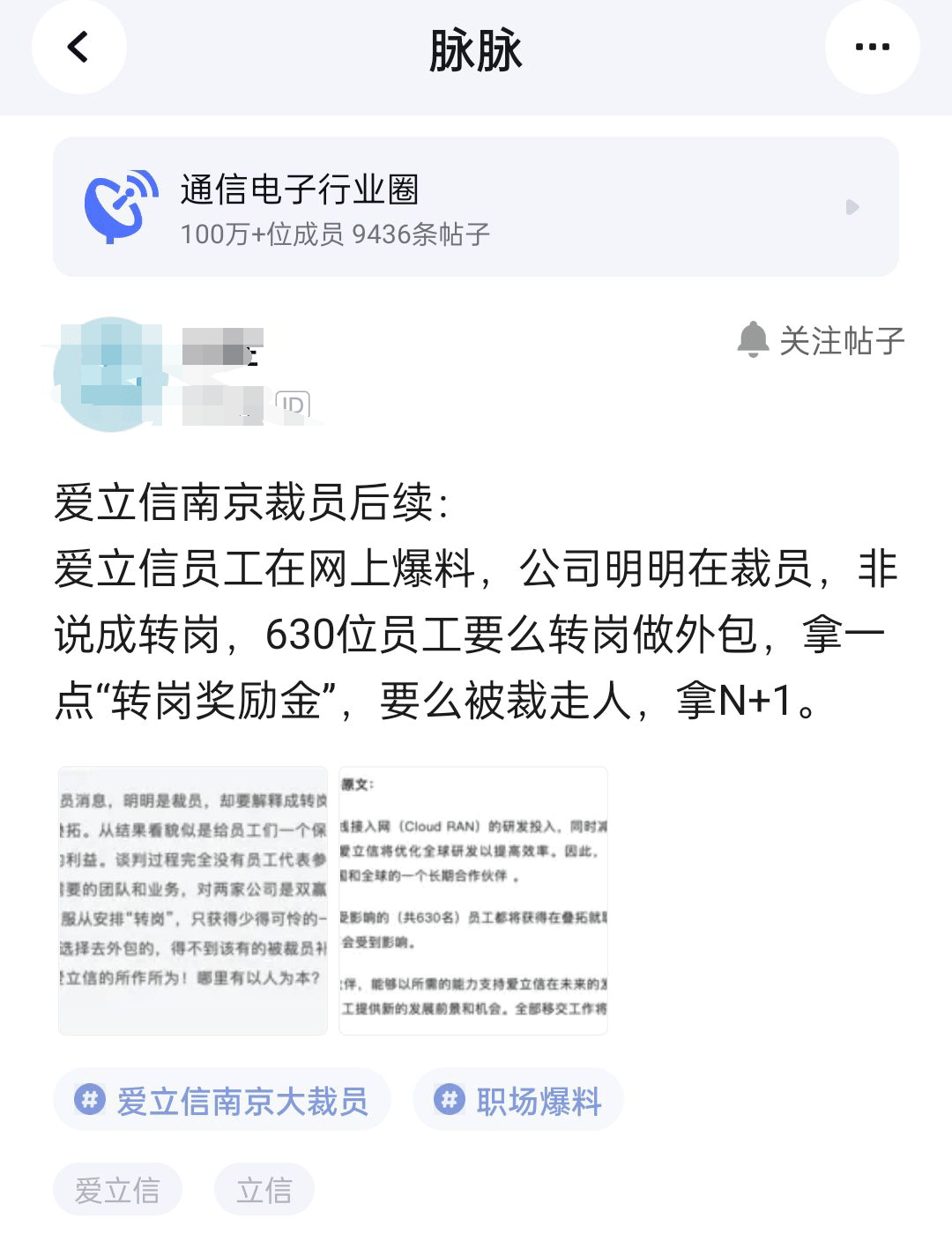Open the #职场爆料 topic tag

[518, 1101]
